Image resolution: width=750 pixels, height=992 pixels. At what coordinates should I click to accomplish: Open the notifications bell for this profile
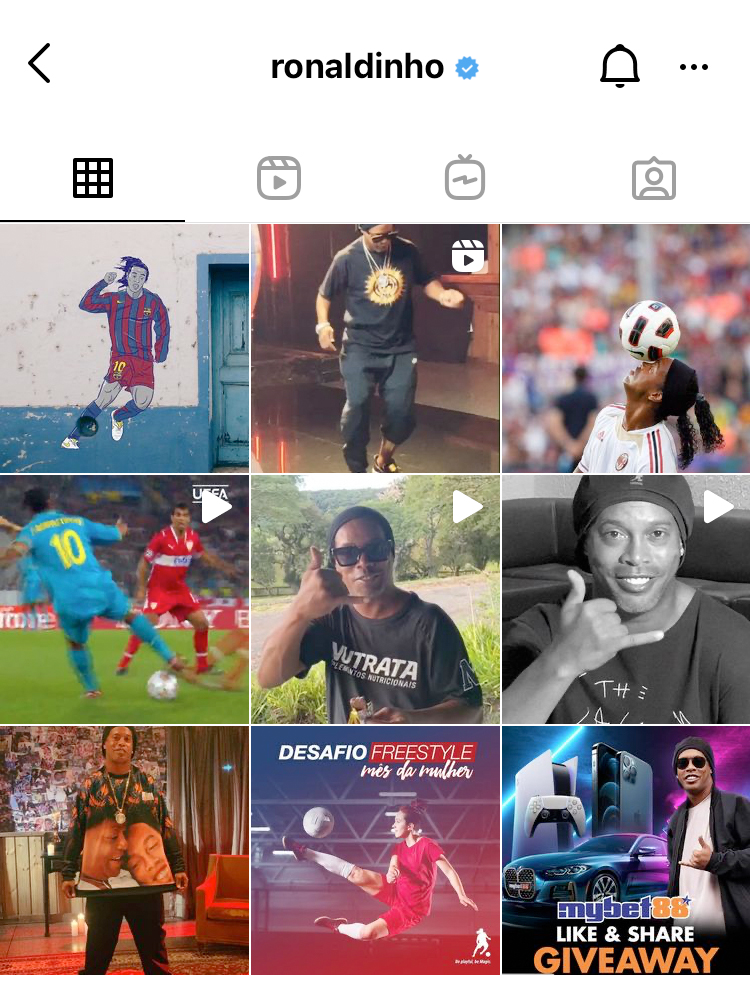coord(619,66)
